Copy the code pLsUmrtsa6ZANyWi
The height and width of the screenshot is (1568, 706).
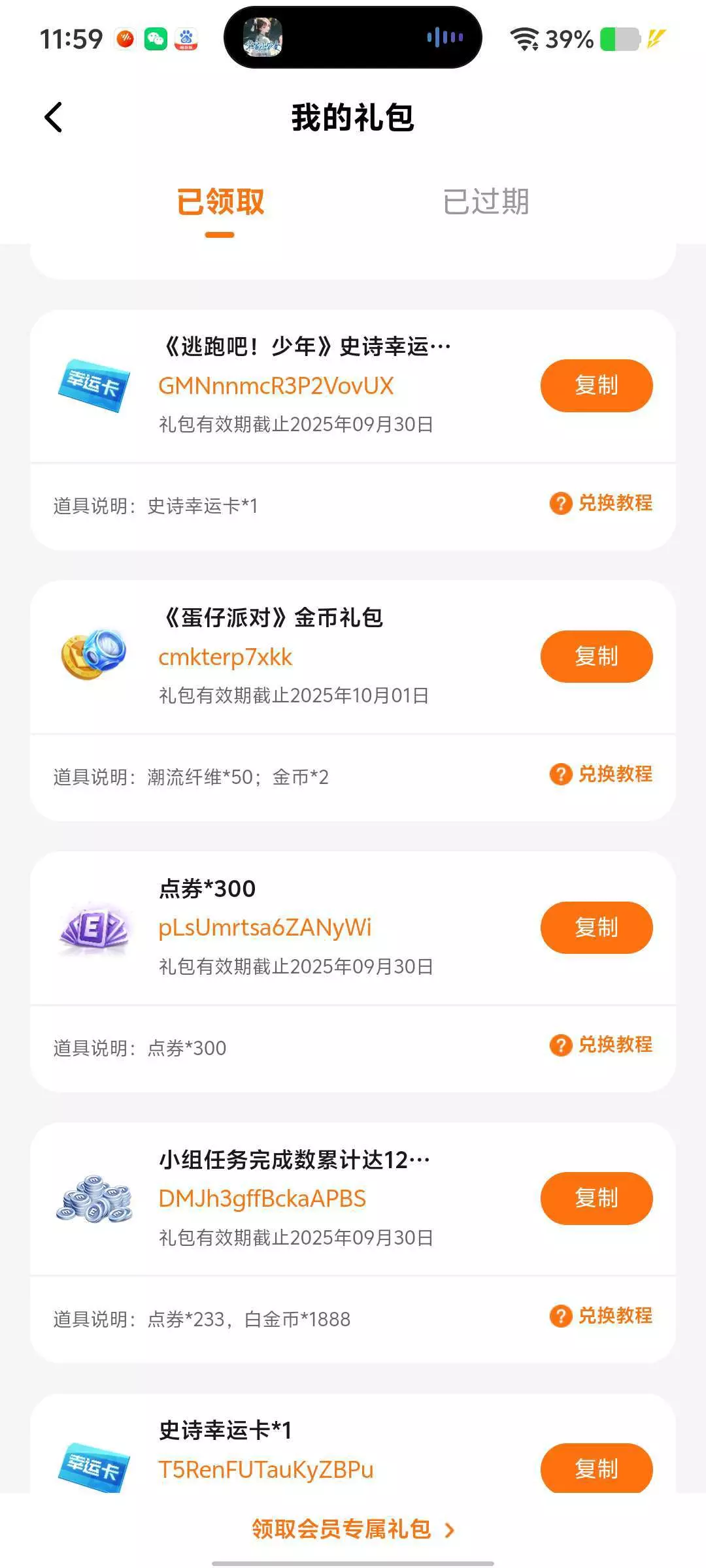click(x=596, y=928)
